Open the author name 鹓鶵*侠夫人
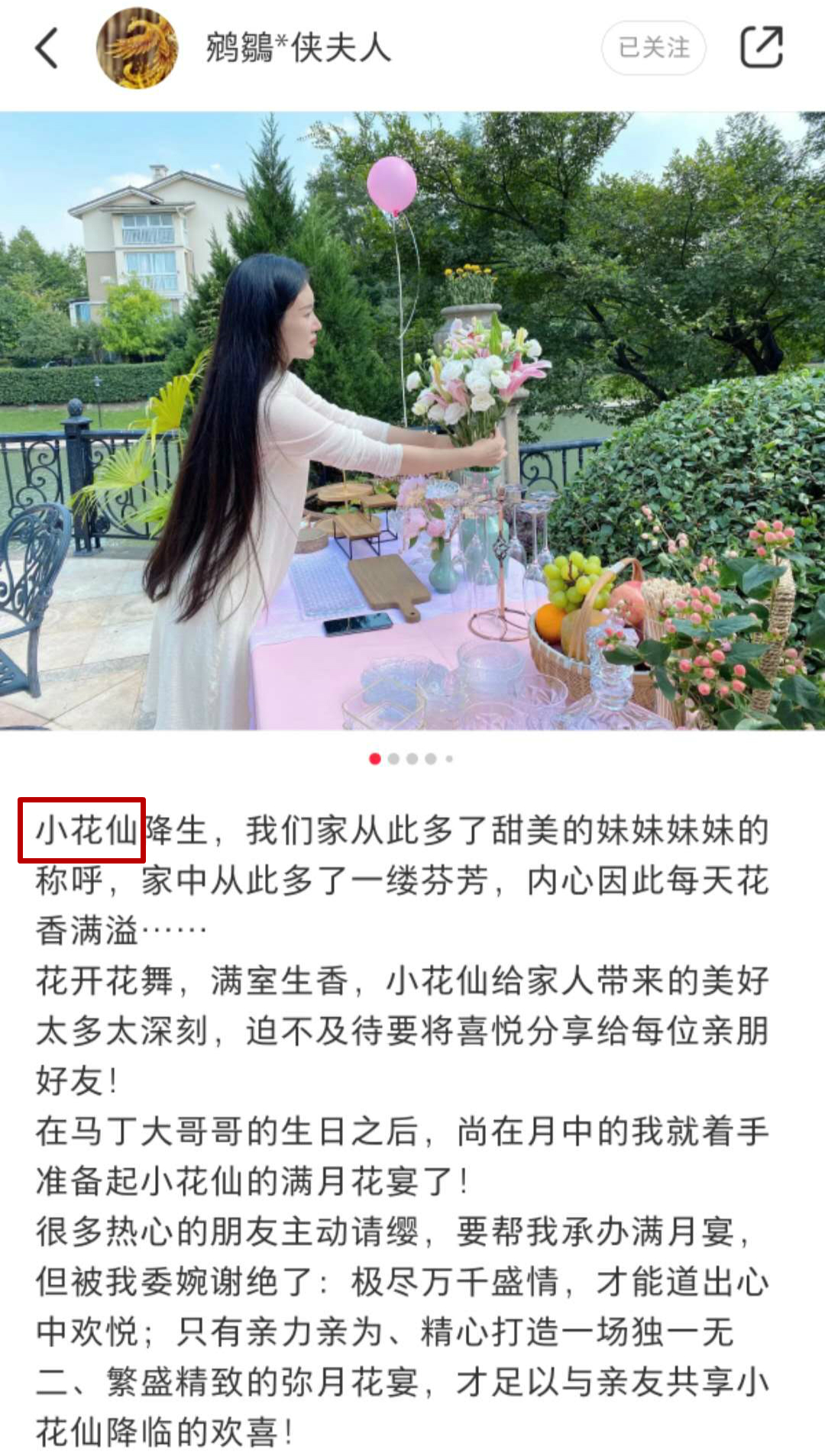Screen dimensions: 825x1456 point(299,48)
